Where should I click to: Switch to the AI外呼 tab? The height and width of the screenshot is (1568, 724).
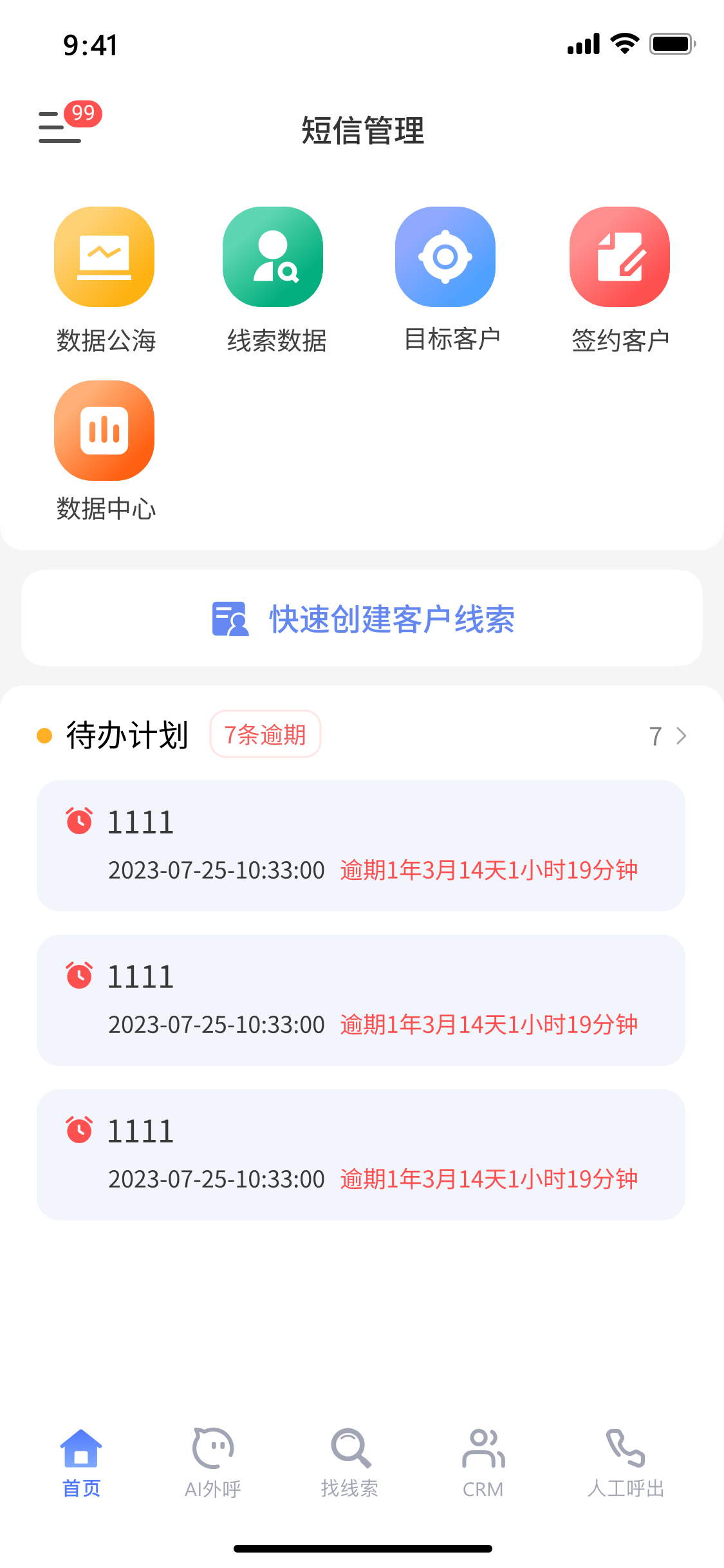coord(213,1463)
